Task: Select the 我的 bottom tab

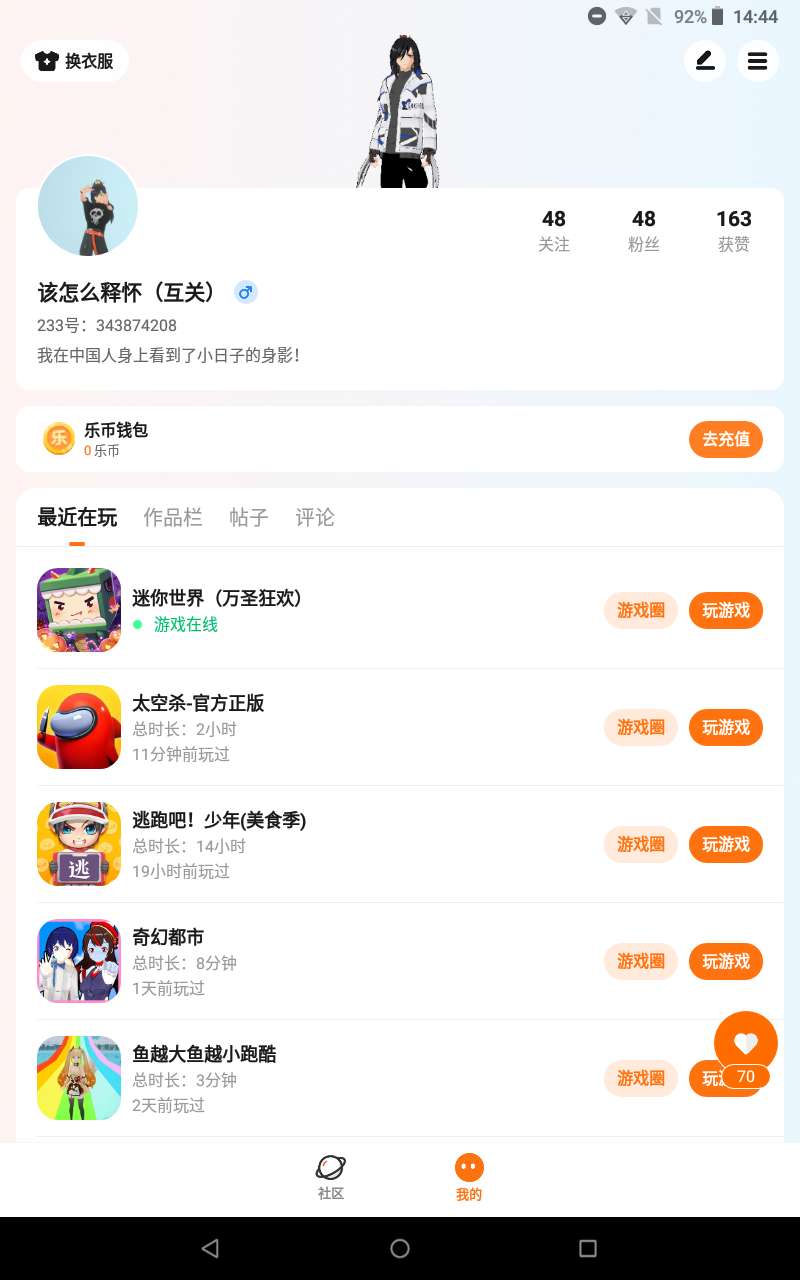Action: 469,1177
